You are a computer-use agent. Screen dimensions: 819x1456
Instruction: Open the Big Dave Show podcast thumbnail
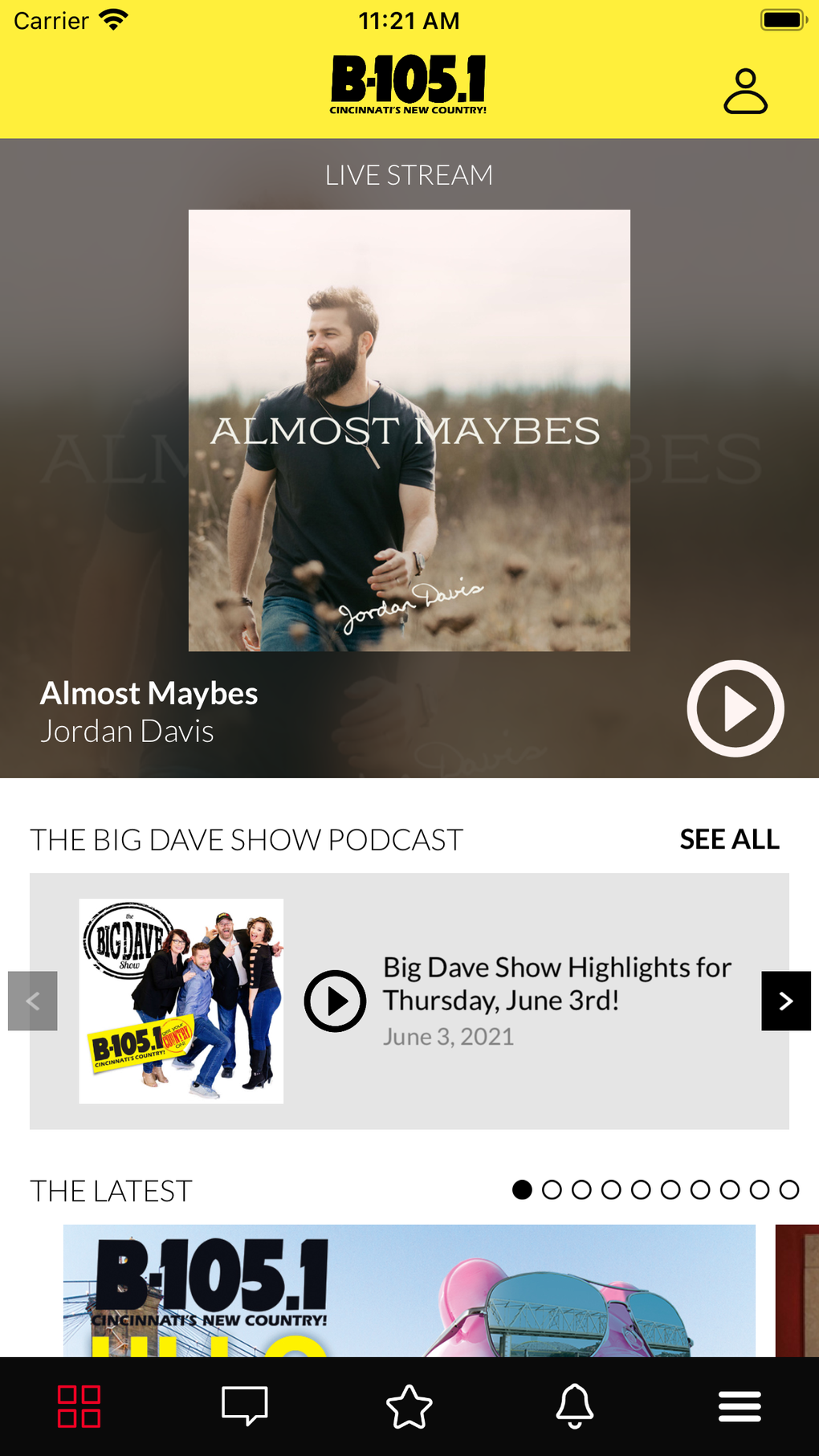pyautogui.click(x=181, y=1001)
